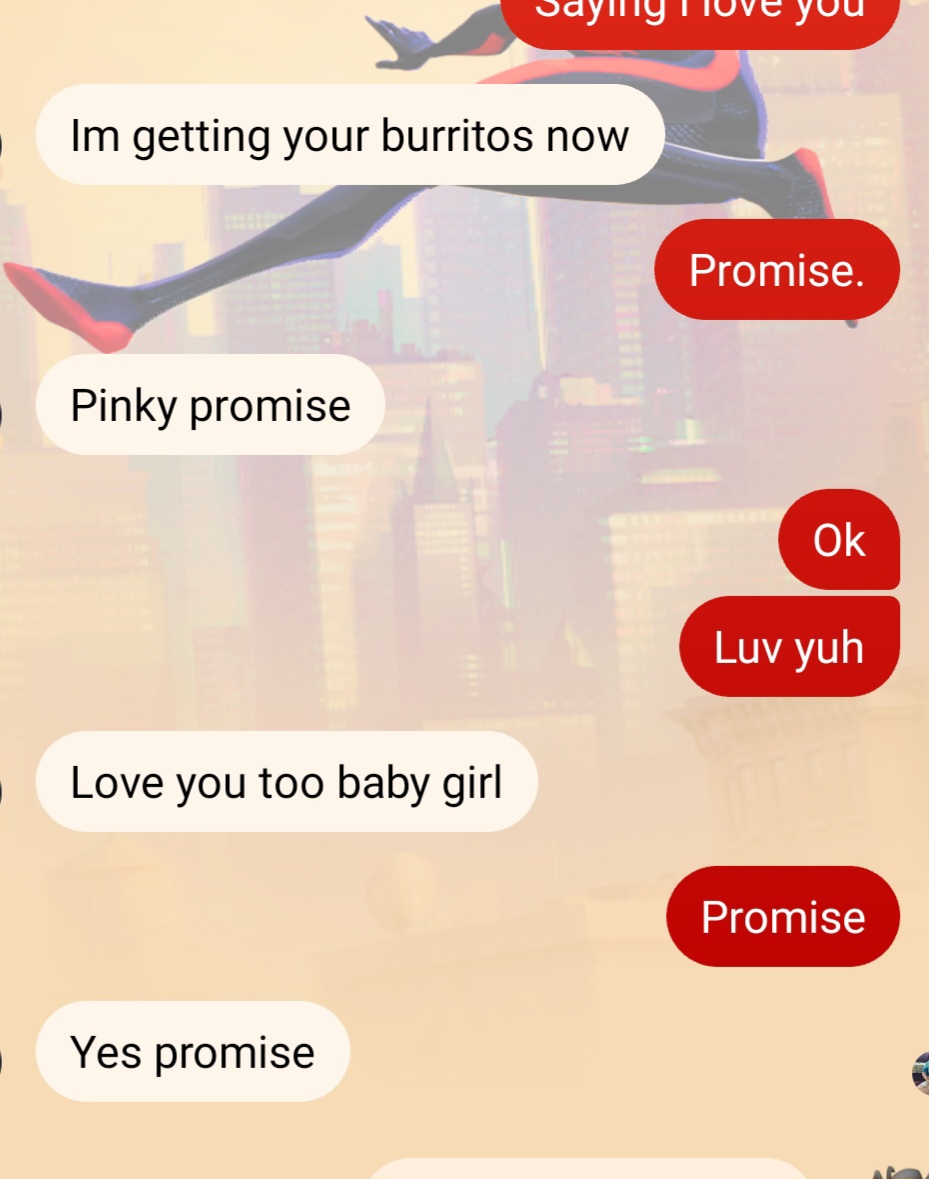Image resolution: width=929 pixels, height=1179 pixels.
Task: Tap the 'Luv yuh' sent message
Action: [x=788, y=647]
